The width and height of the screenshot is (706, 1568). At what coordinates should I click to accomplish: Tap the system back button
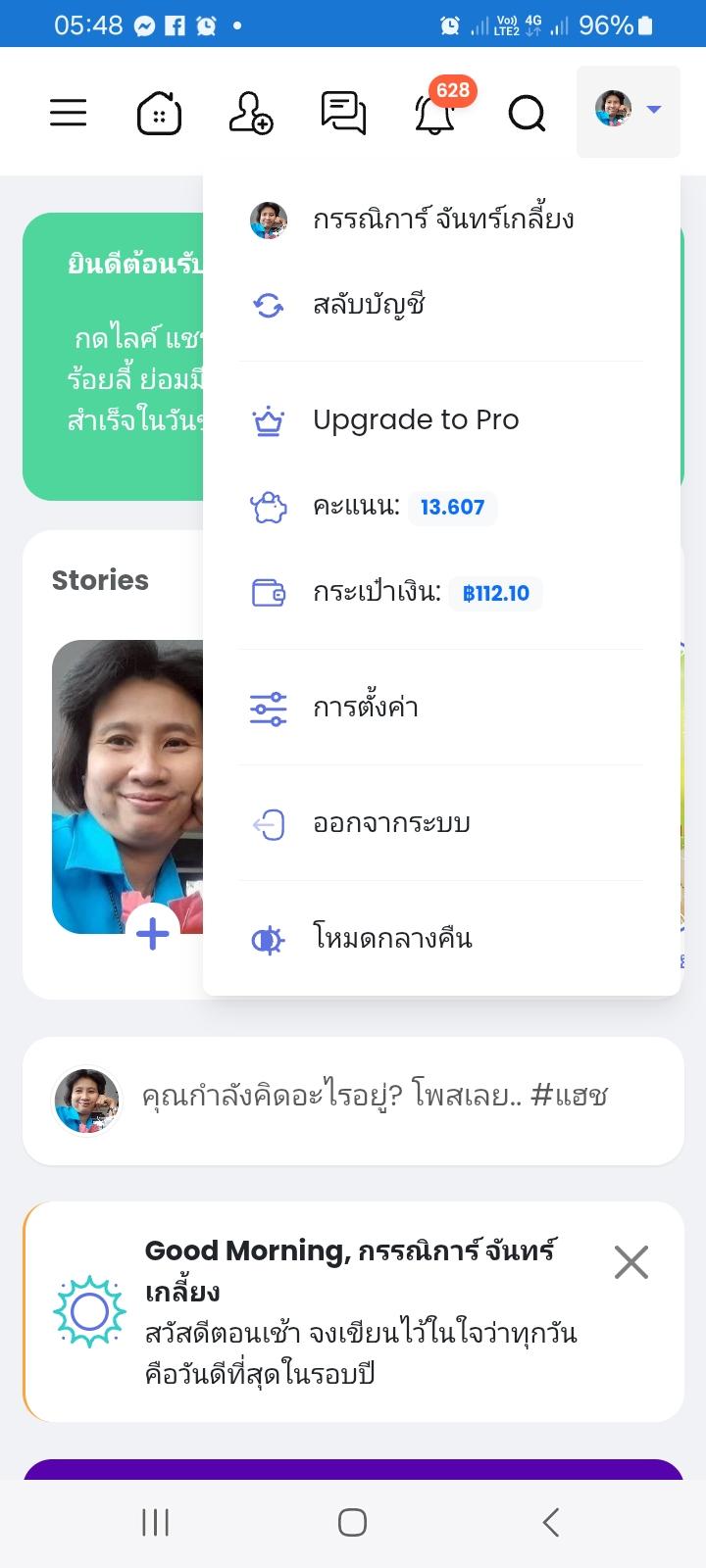(x=551, y=1522)
